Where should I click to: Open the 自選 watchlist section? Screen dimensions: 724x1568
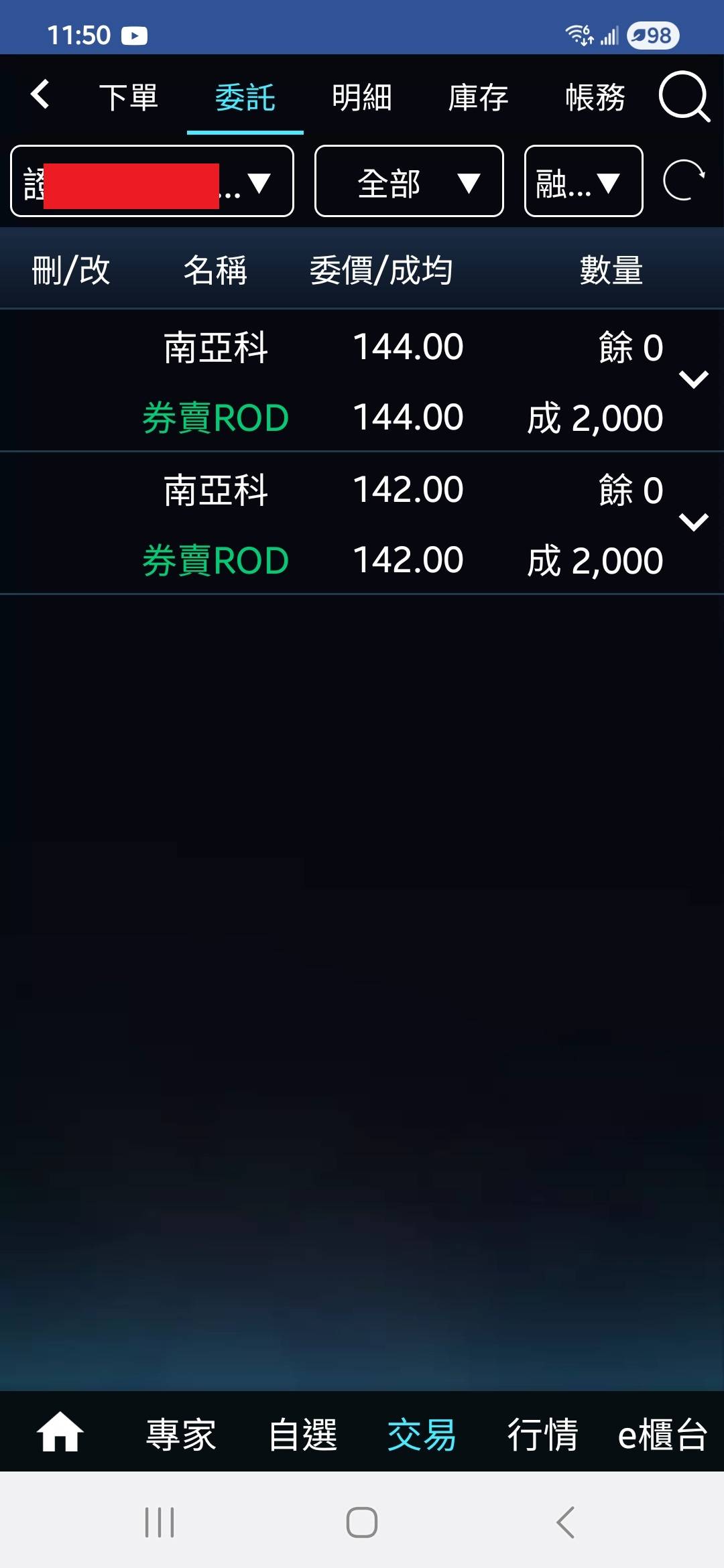tap(302, 1435)
